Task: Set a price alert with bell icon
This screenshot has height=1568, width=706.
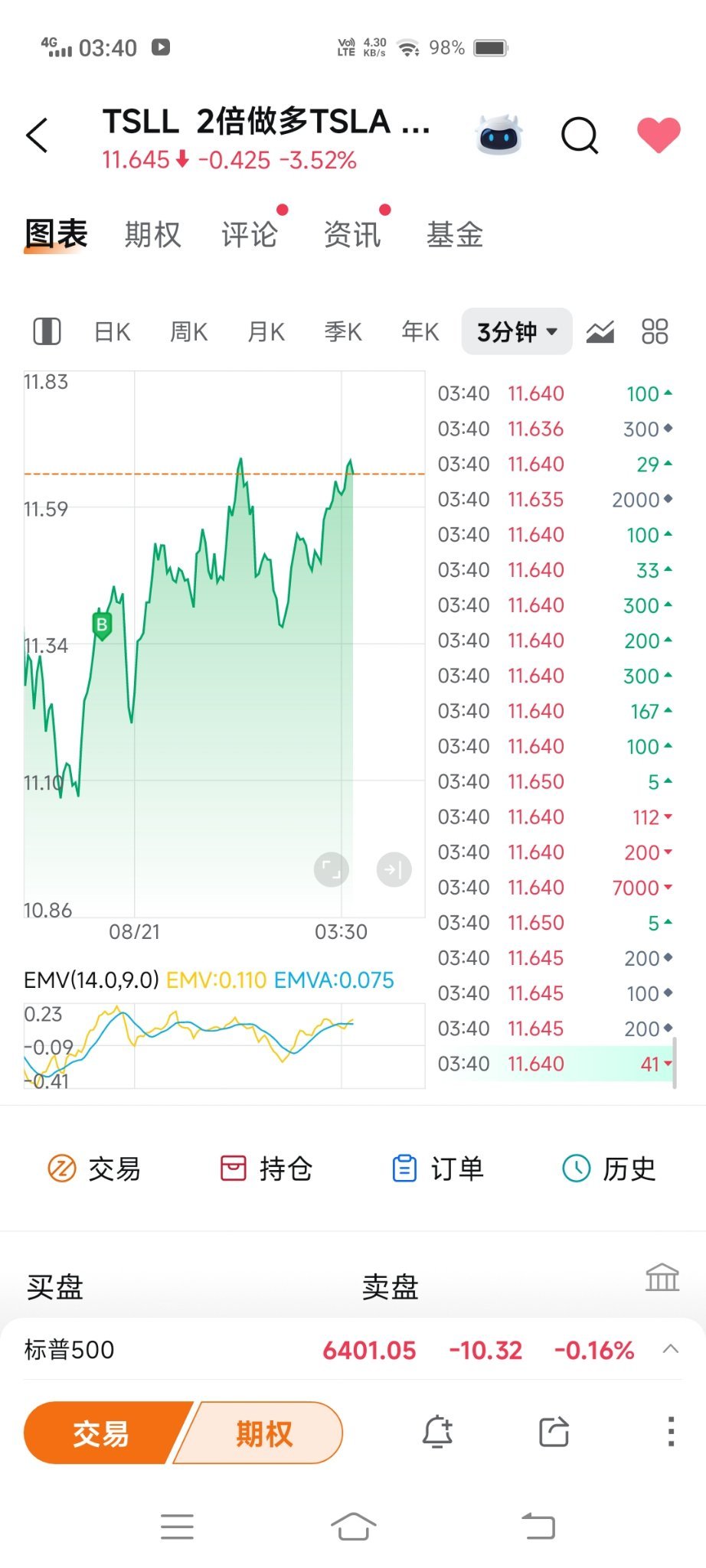Action: point(437,1432)
